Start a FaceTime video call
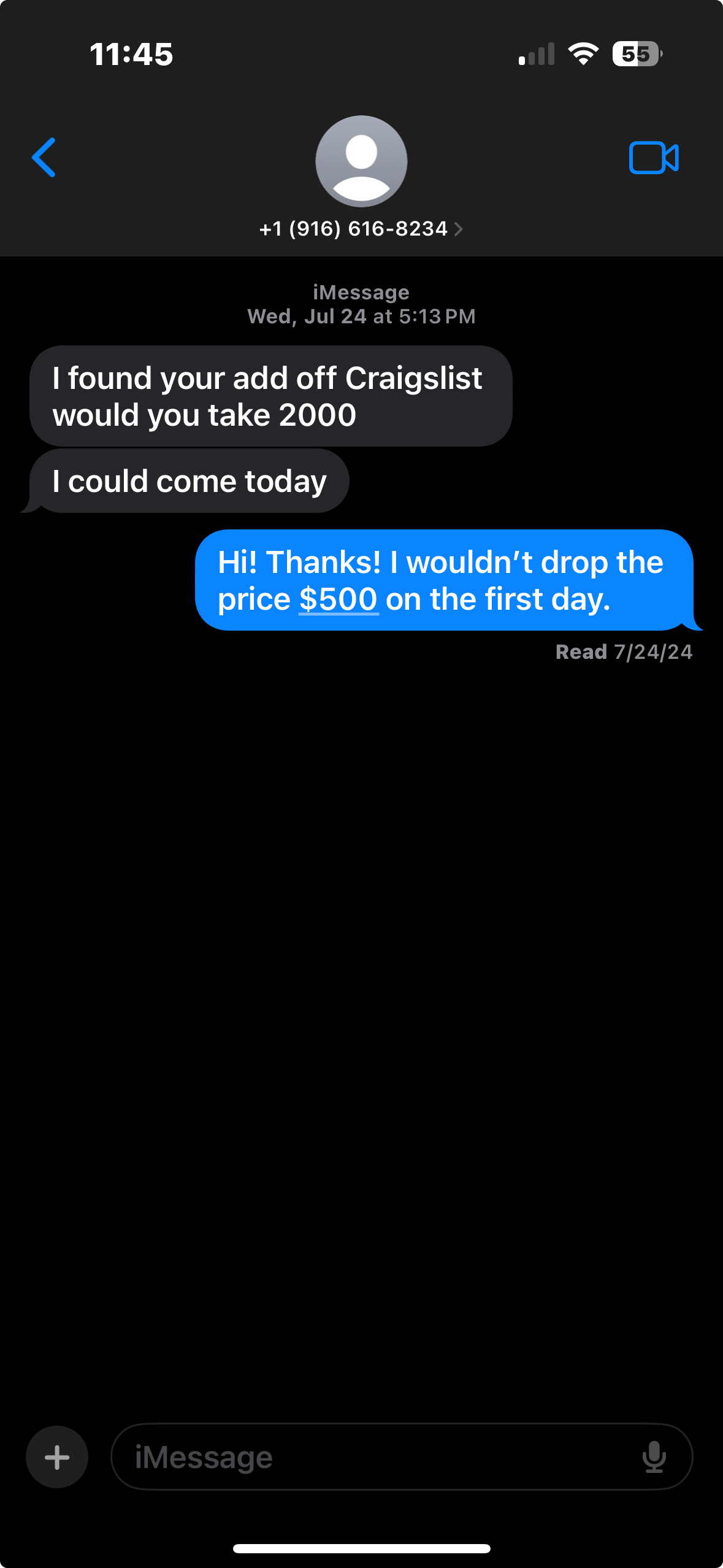The image size is (723, 1568). pos(654,158)
